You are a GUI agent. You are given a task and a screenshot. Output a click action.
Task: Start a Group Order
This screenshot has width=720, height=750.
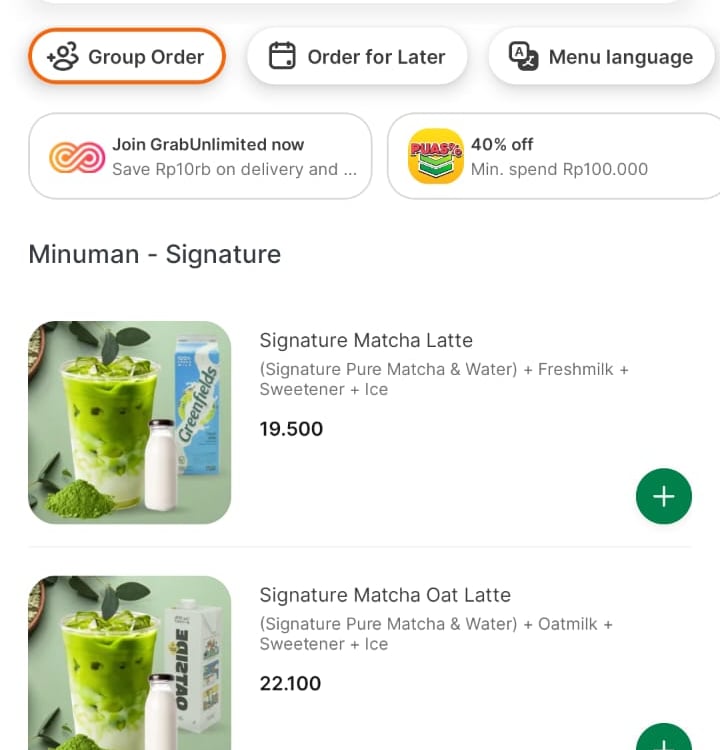click(127, 57)
